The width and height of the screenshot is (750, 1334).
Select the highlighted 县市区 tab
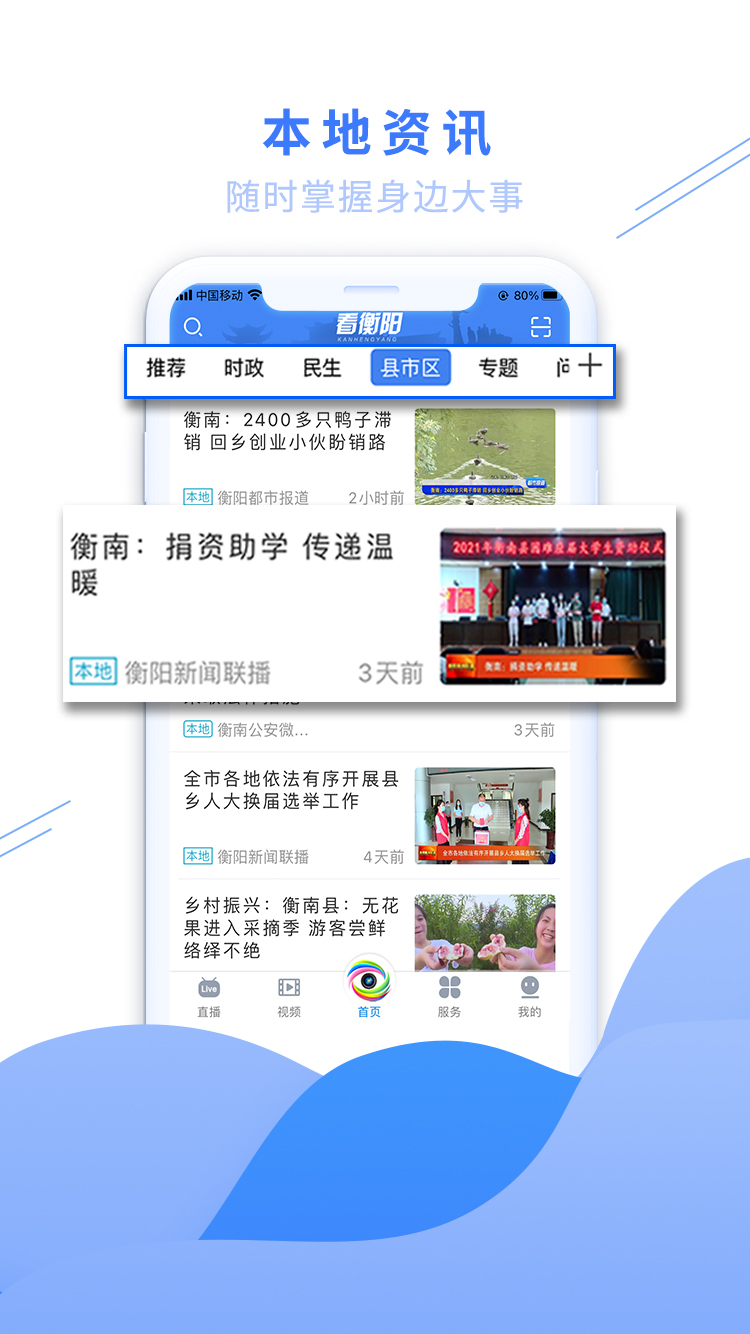(410, 368)
